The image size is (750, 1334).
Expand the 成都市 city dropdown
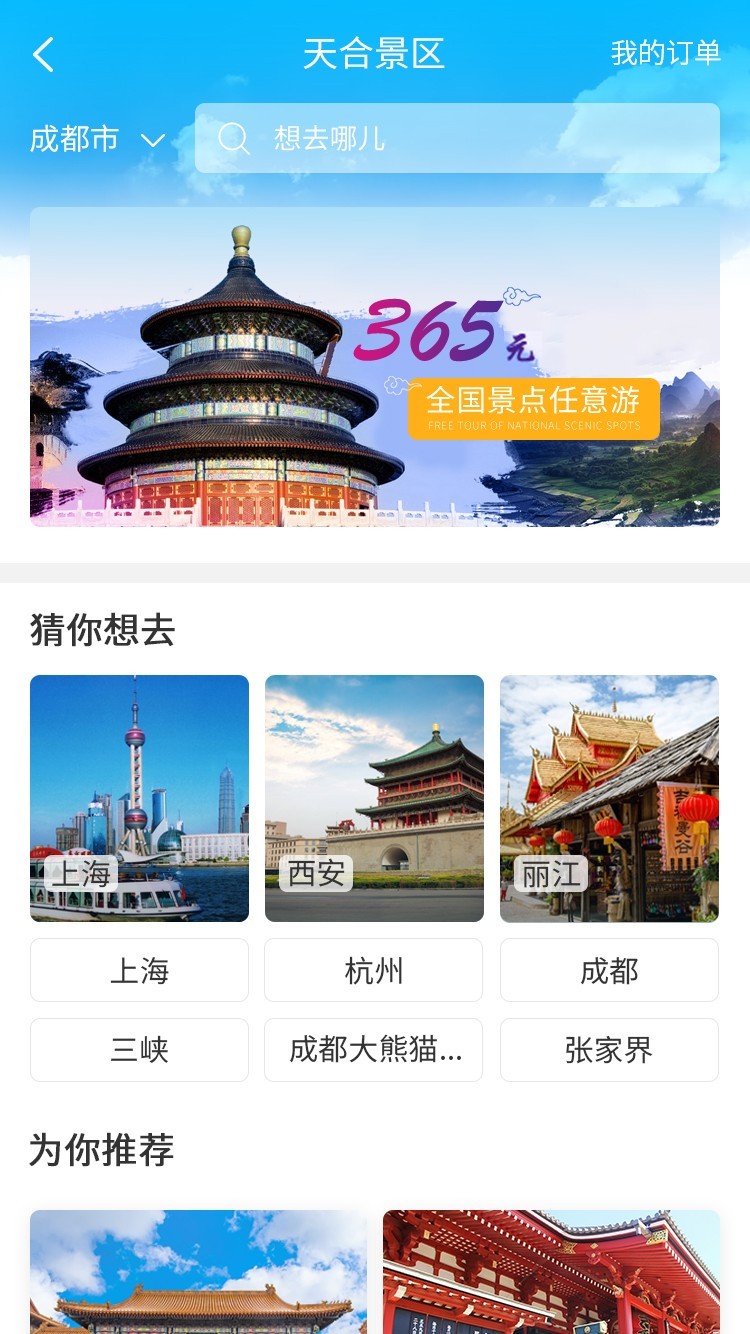97,139
